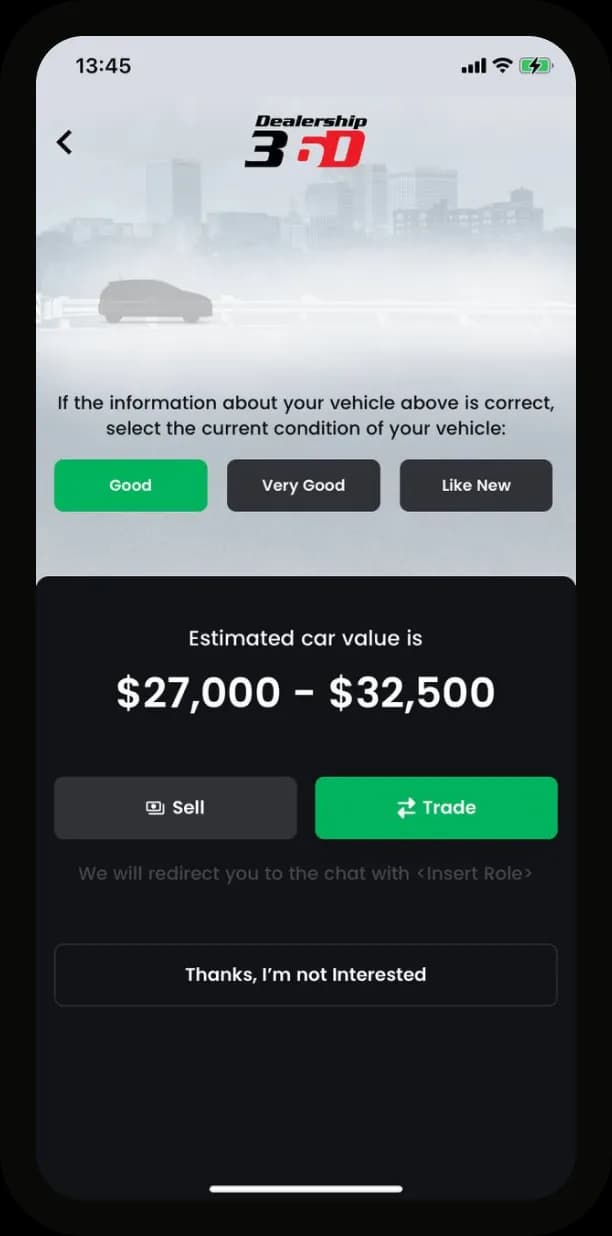Select the Good condition option
Viewport: 612px width, 1236px height.
[131, 485]
